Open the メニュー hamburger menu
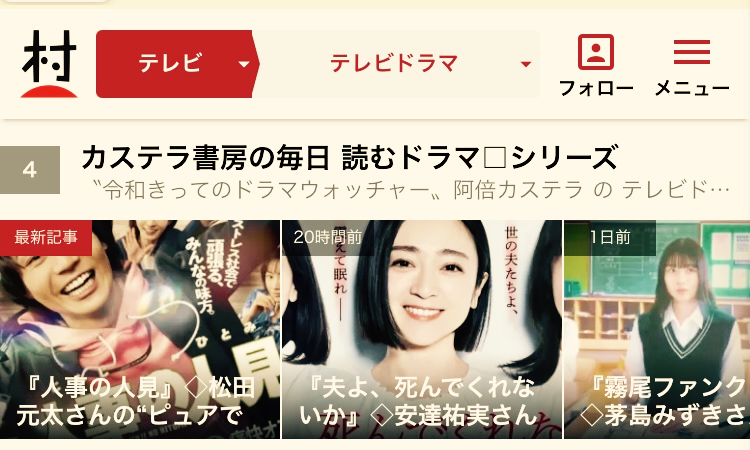 (x=692, y=65)
